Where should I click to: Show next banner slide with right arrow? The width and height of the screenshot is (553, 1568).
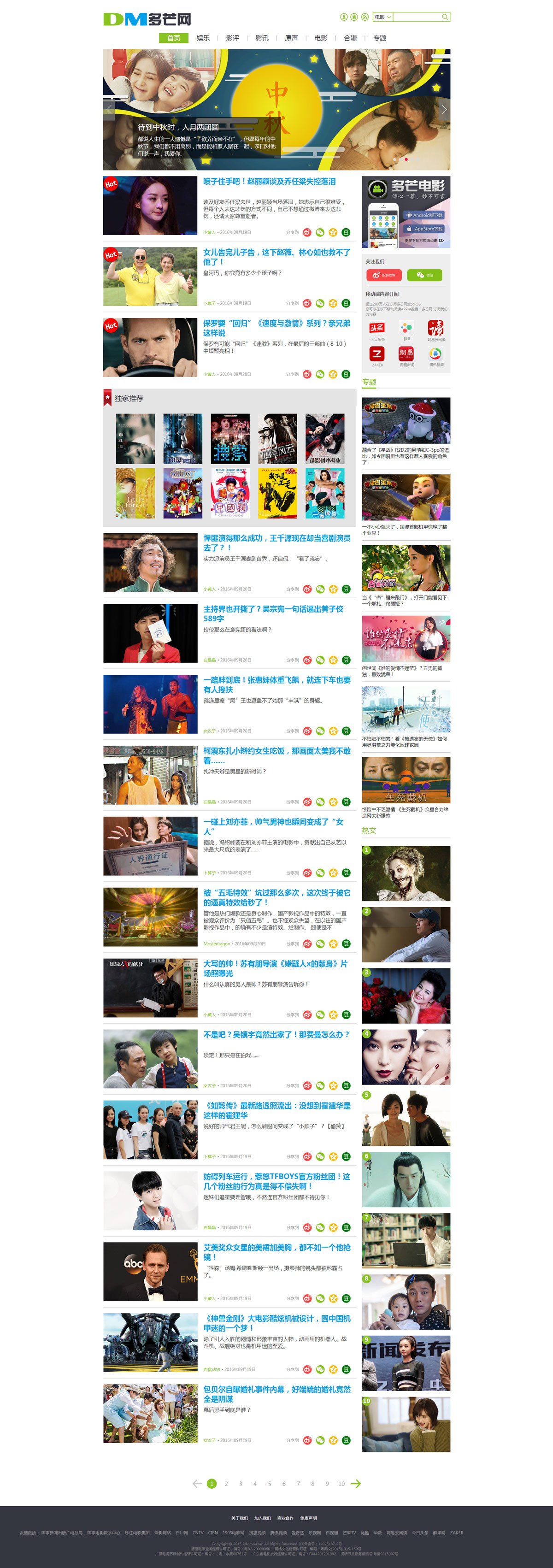click(x=444, y=110)
